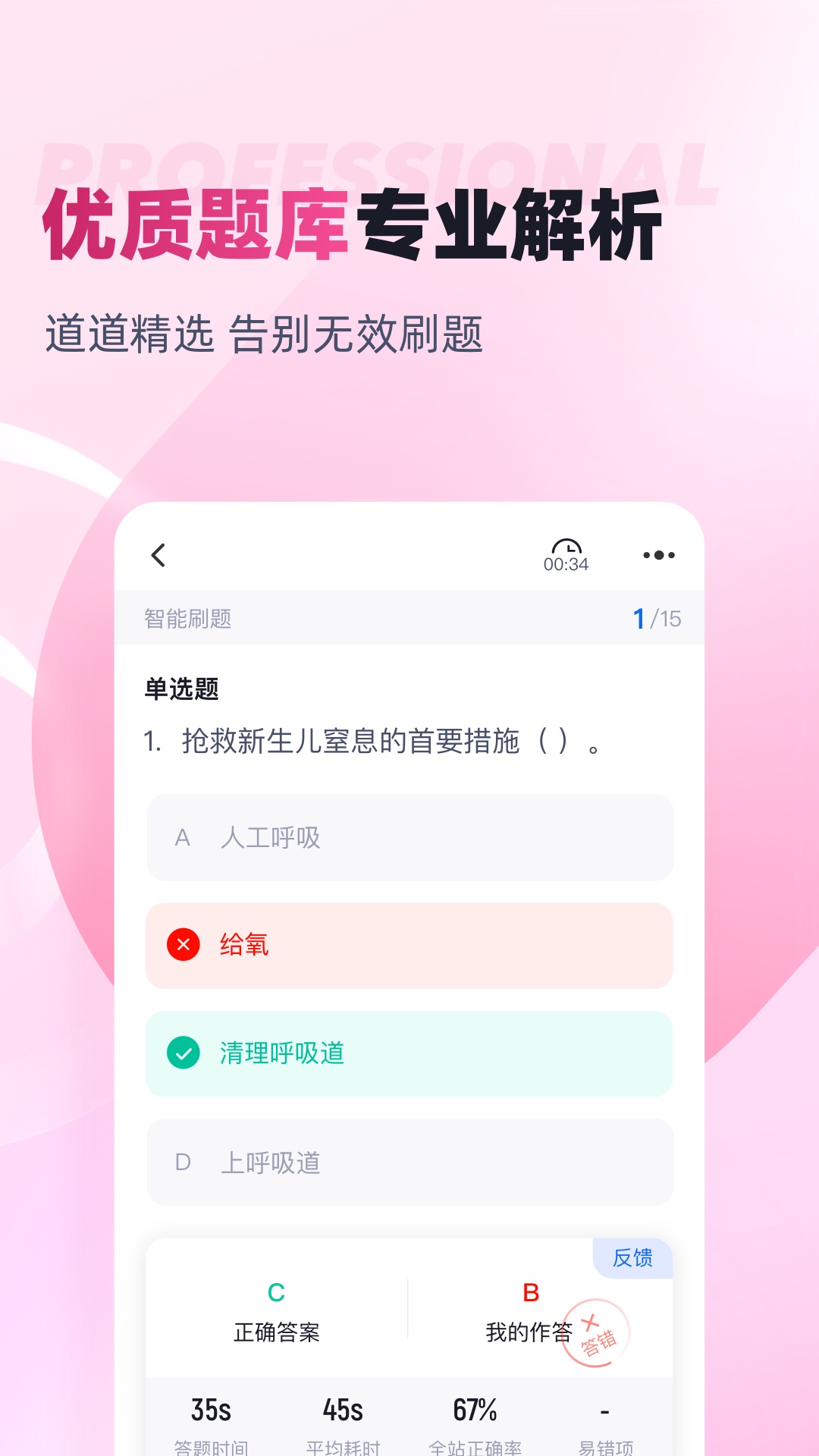Click the letter D marker on the last option

[182, 1163]
